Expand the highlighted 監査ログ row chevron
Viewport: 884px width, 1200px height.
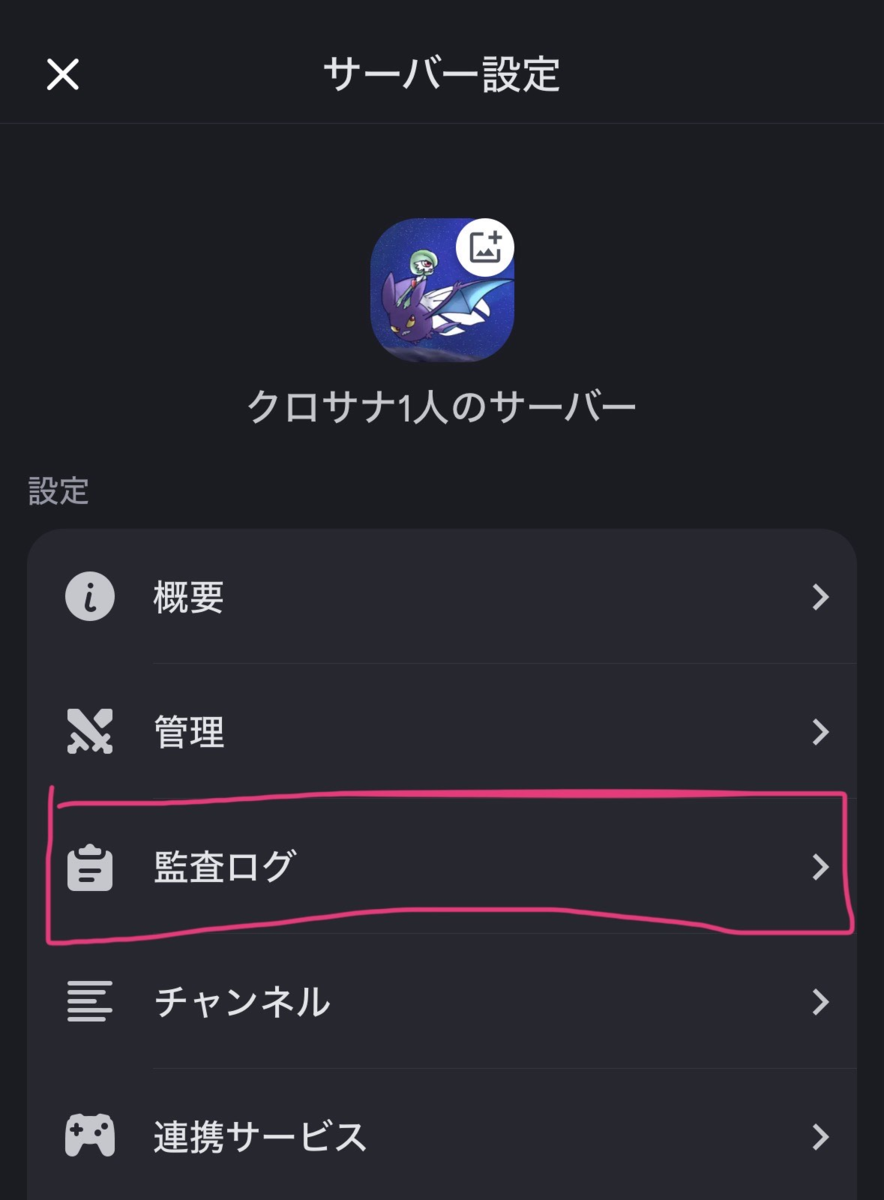[x=822, y=867]
